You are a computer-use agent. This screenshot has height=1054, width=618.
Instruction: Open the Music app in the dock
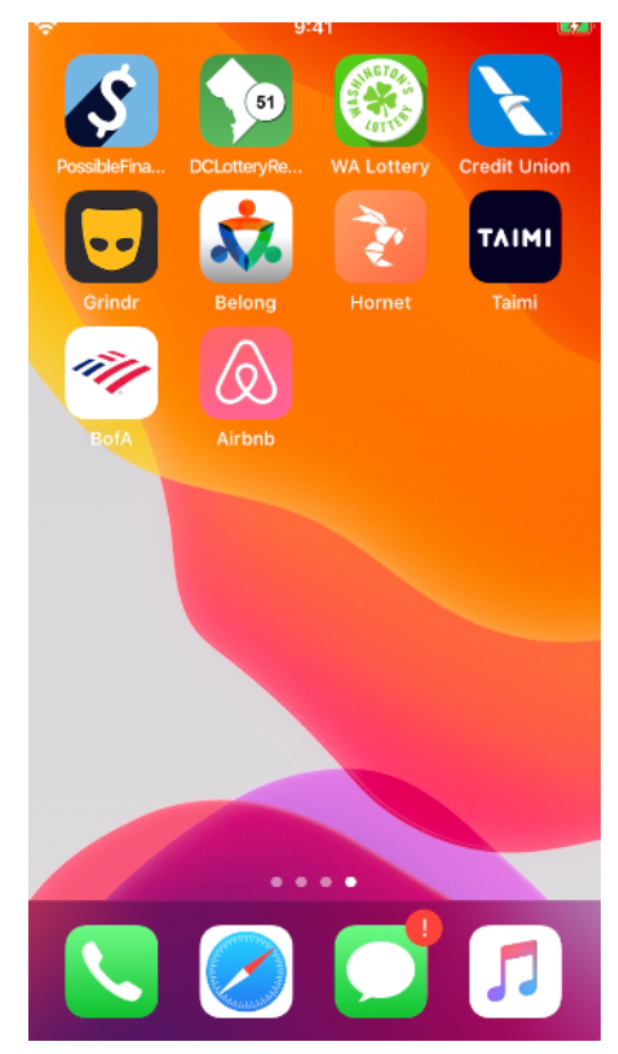(x=515, y=971)
